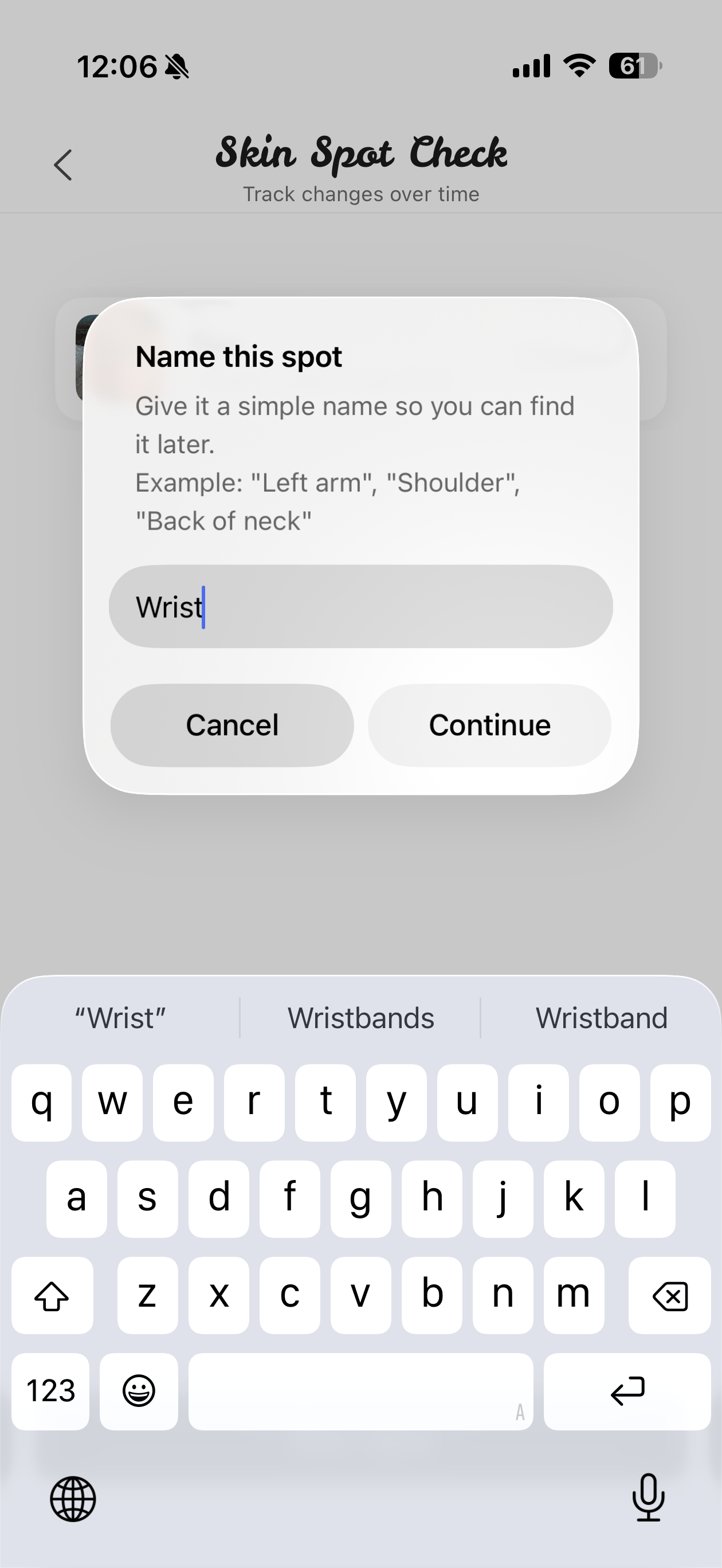Enable shift on the keyboard
The image size is (722, 1568).
52,1295
